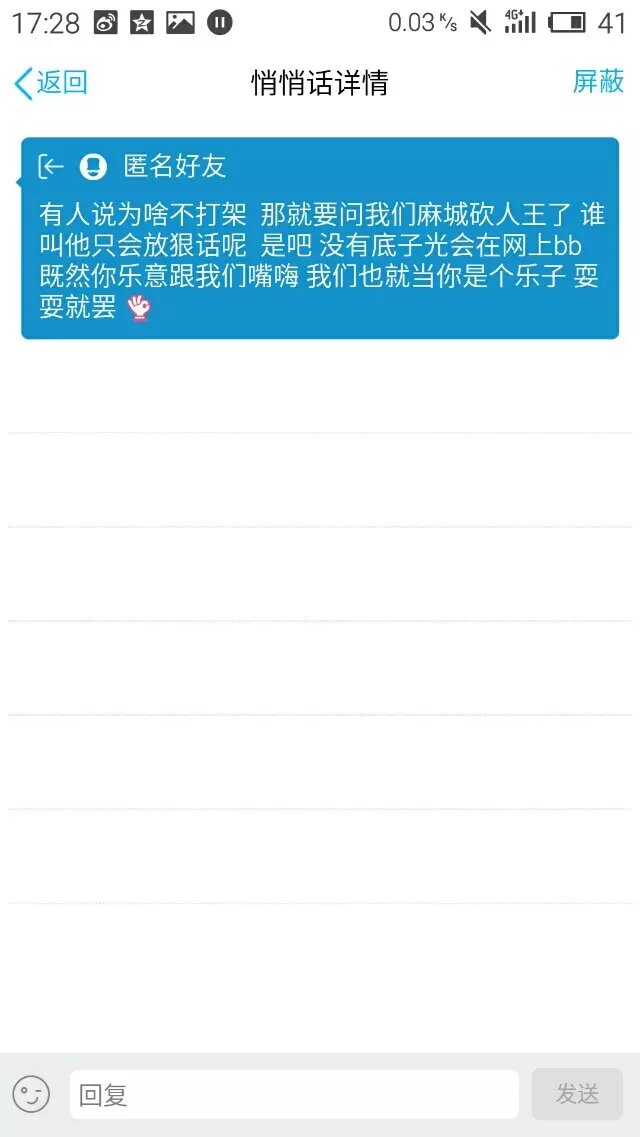Focus the 回复 reply text field

pyautogui.click(x=293, y=1095)
